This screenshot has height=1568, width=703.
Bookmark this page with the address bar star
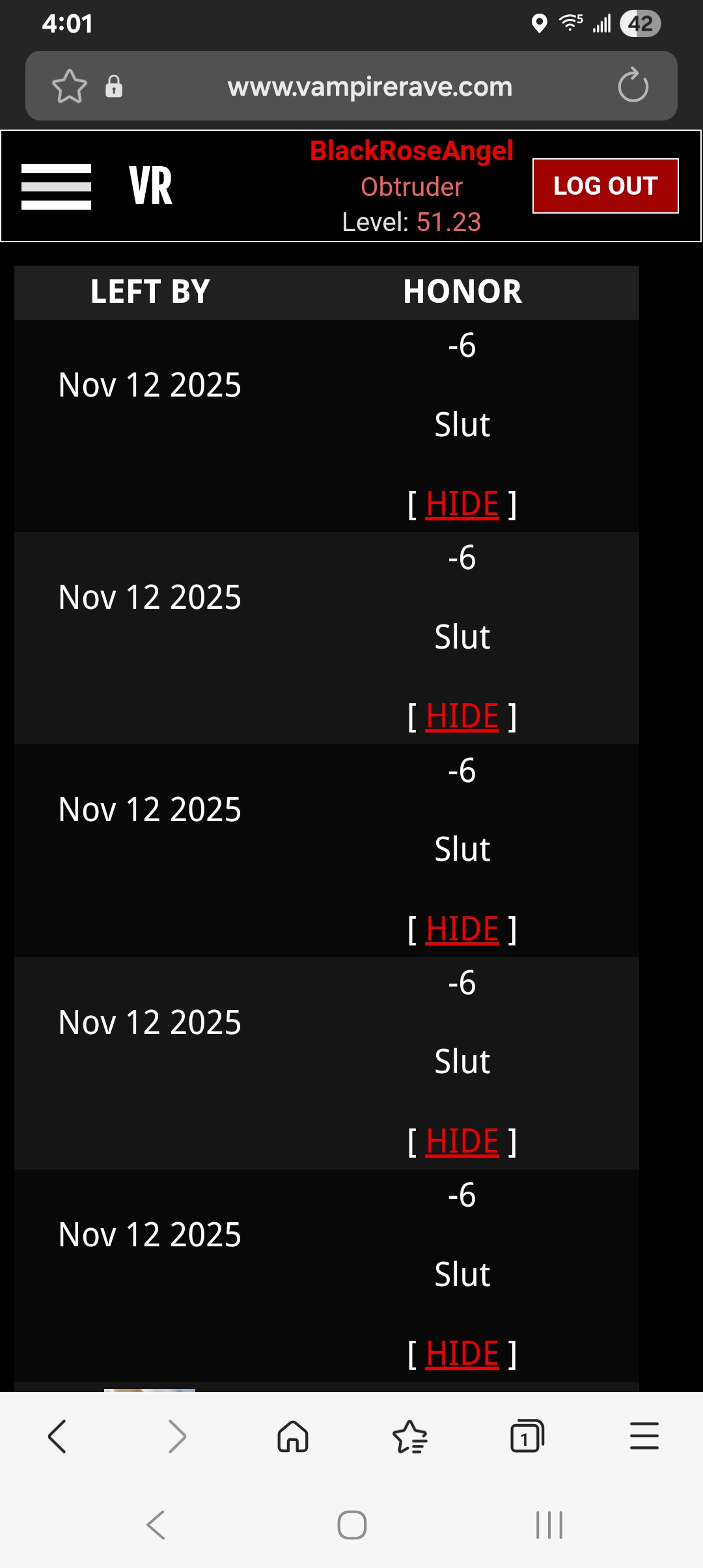click(69, 86)
